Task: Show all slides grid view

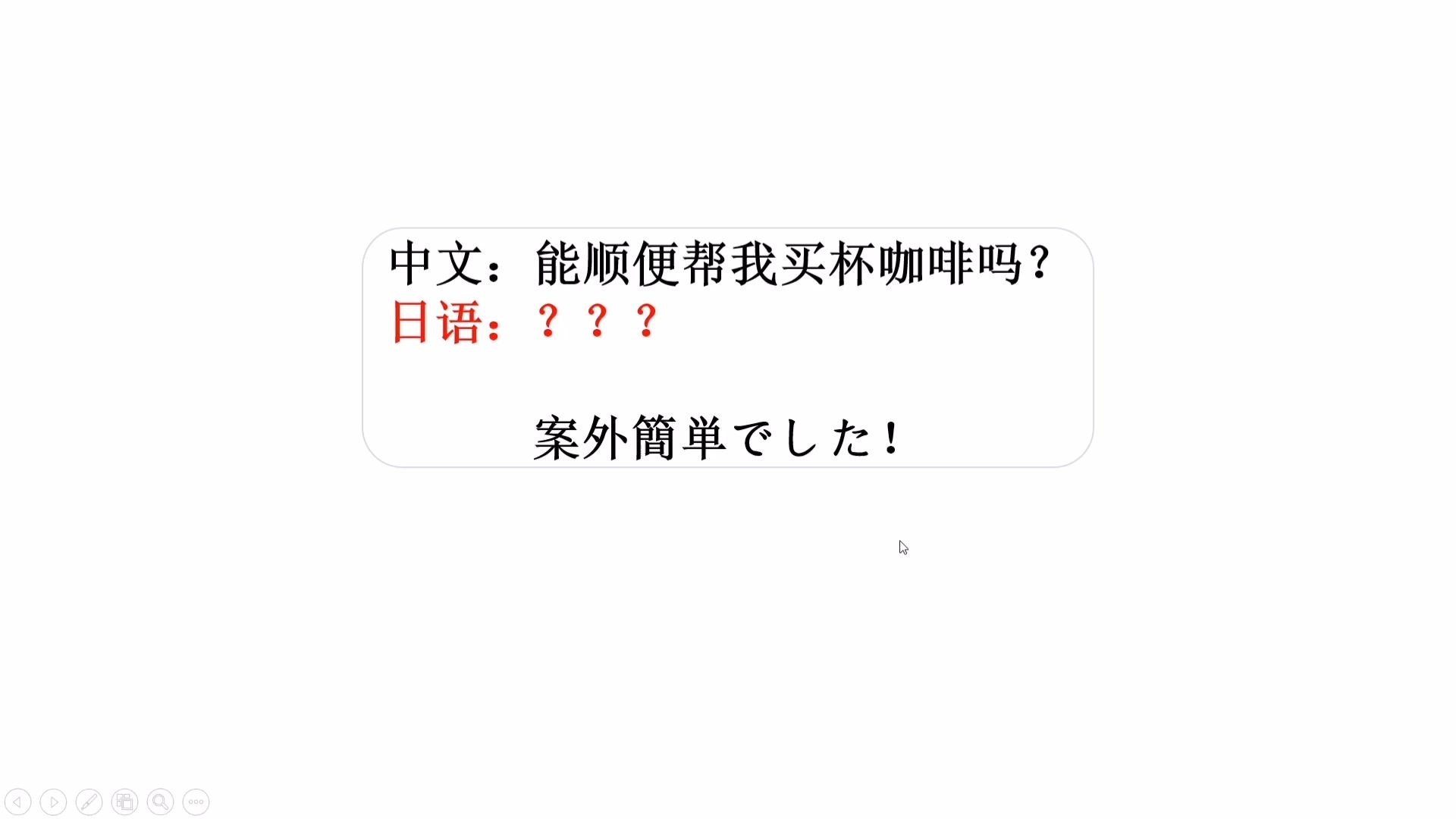Action: [x=124, y=802]
